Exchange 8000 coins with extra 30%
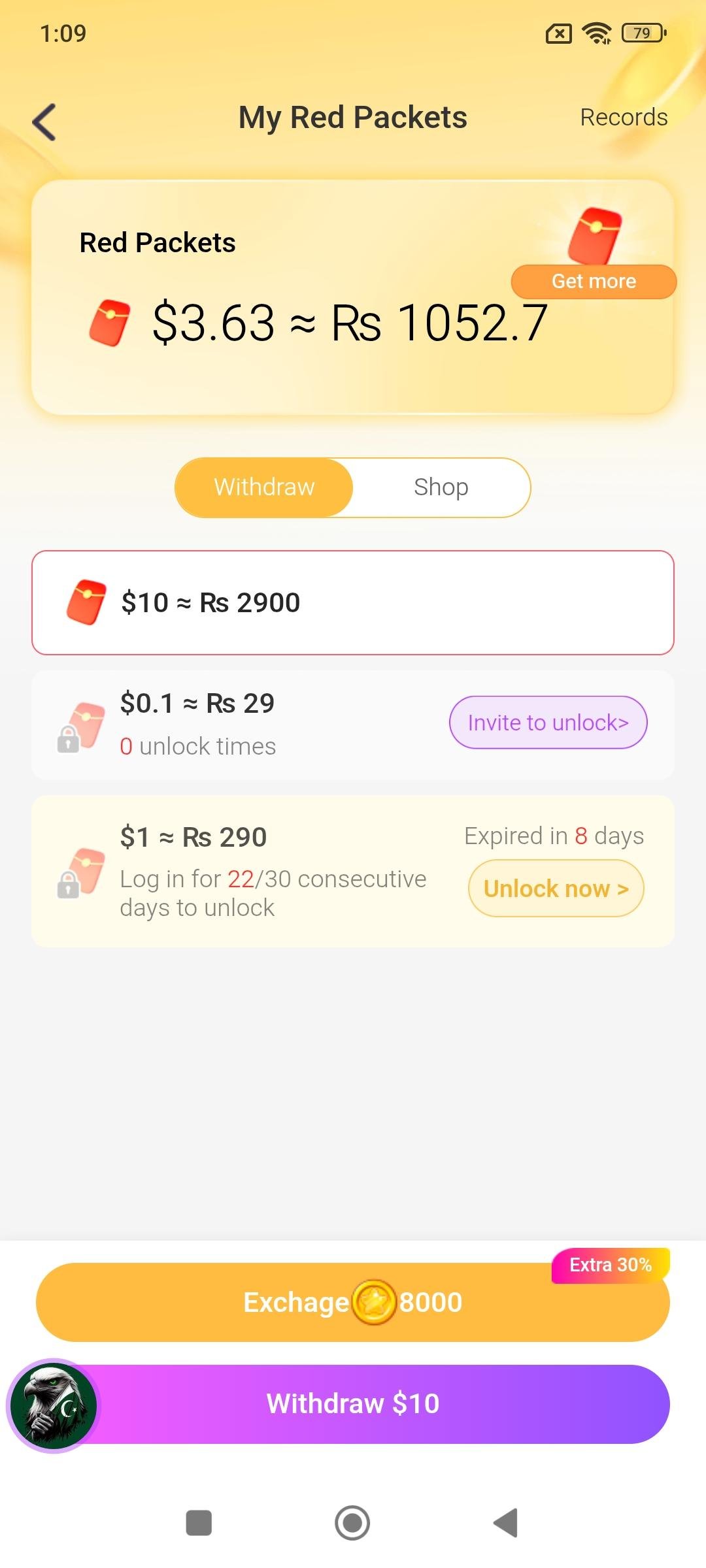The height and width of the screenshot is (1568, 706). [x=352, y=1302]
